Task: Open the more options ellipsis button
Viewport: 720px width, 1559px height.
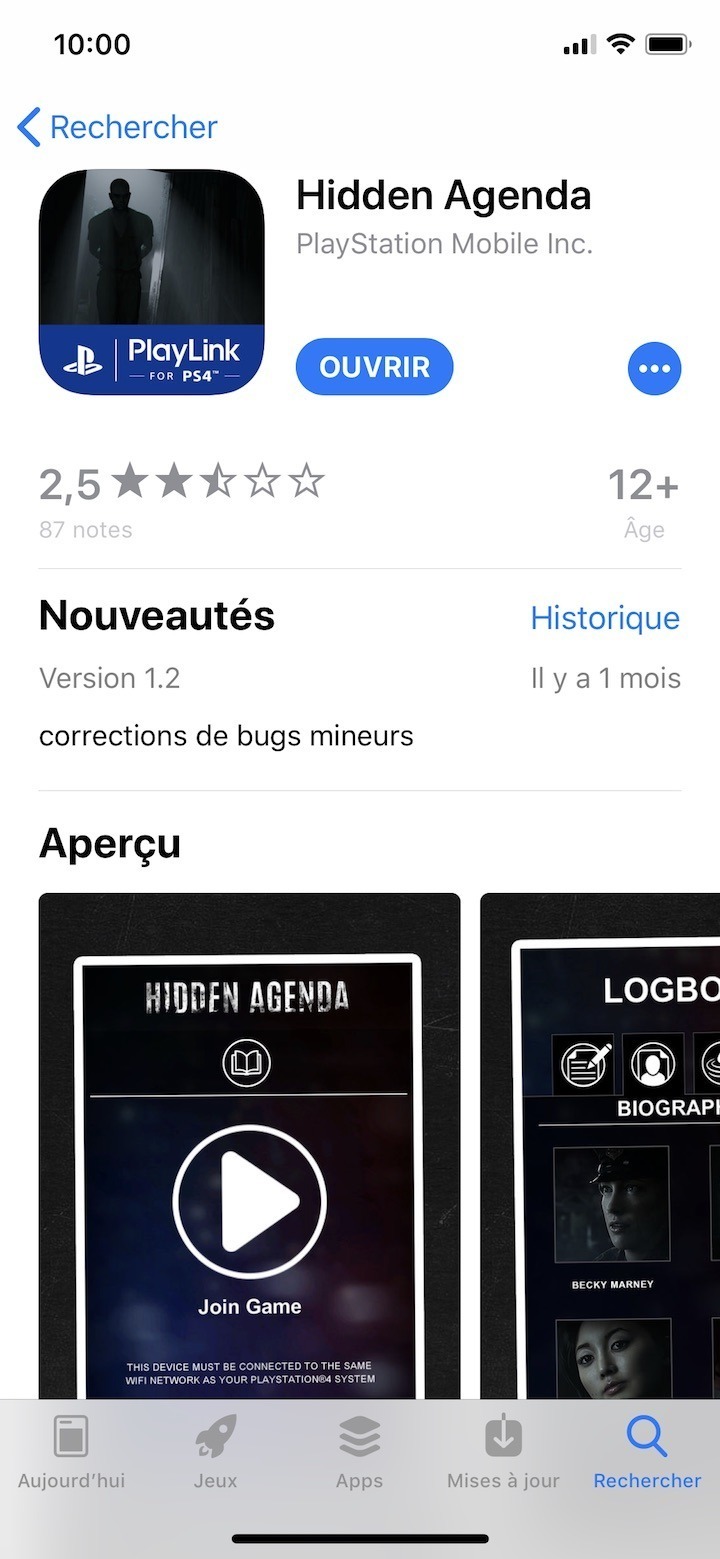Action: [x=654, y=368]
